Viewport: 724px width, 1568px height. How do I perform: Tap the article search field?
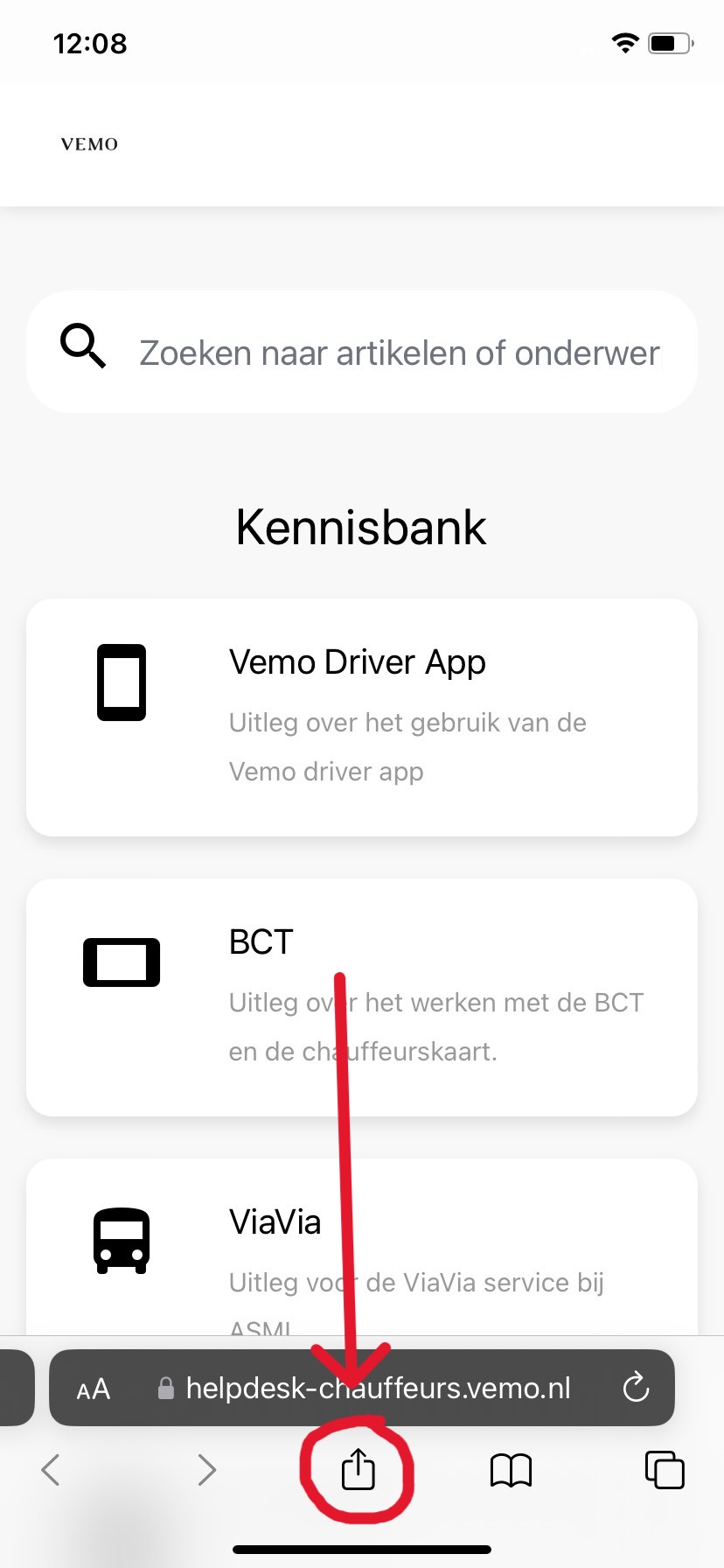pyautogui.click(x=399, y=353)
